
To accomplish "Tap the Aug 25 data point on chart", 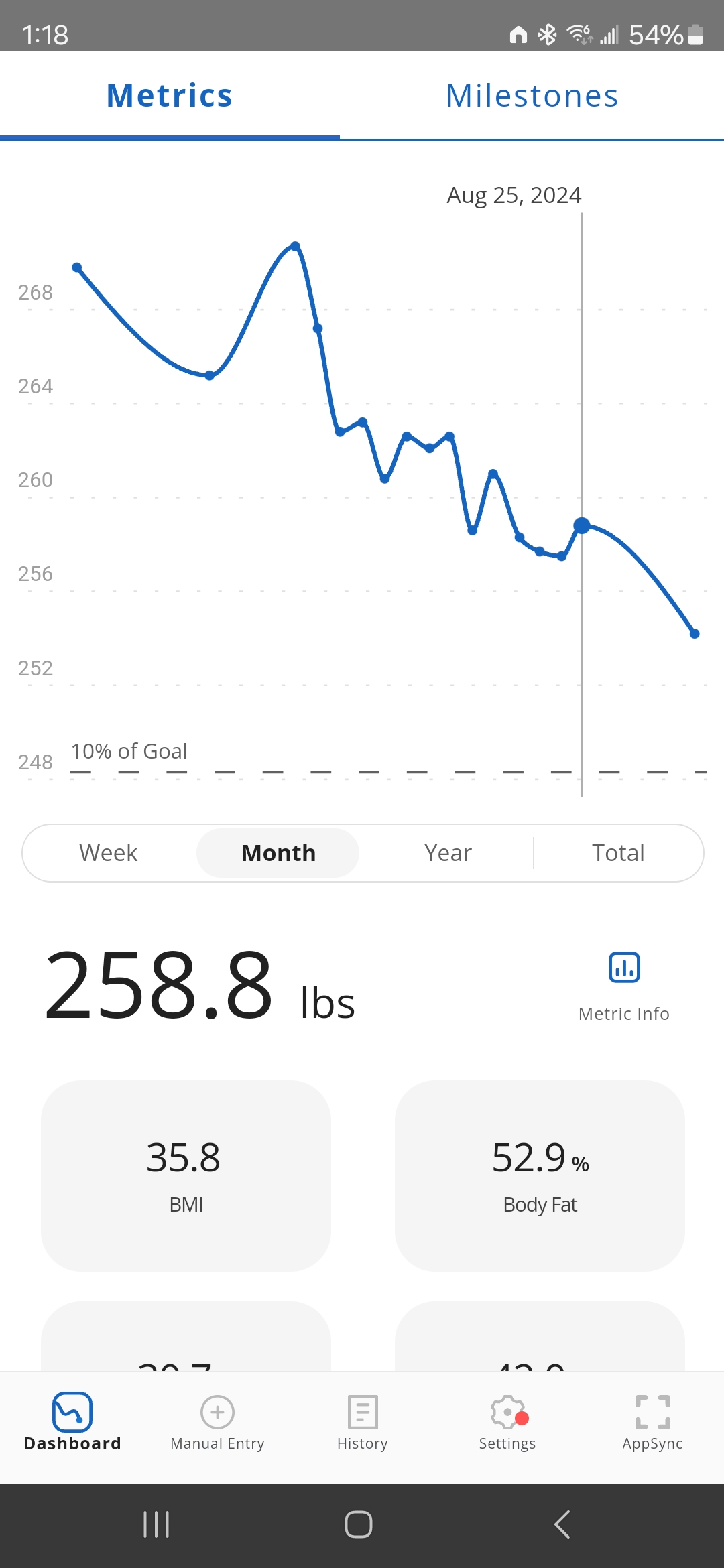I will (x=582, y=525).
